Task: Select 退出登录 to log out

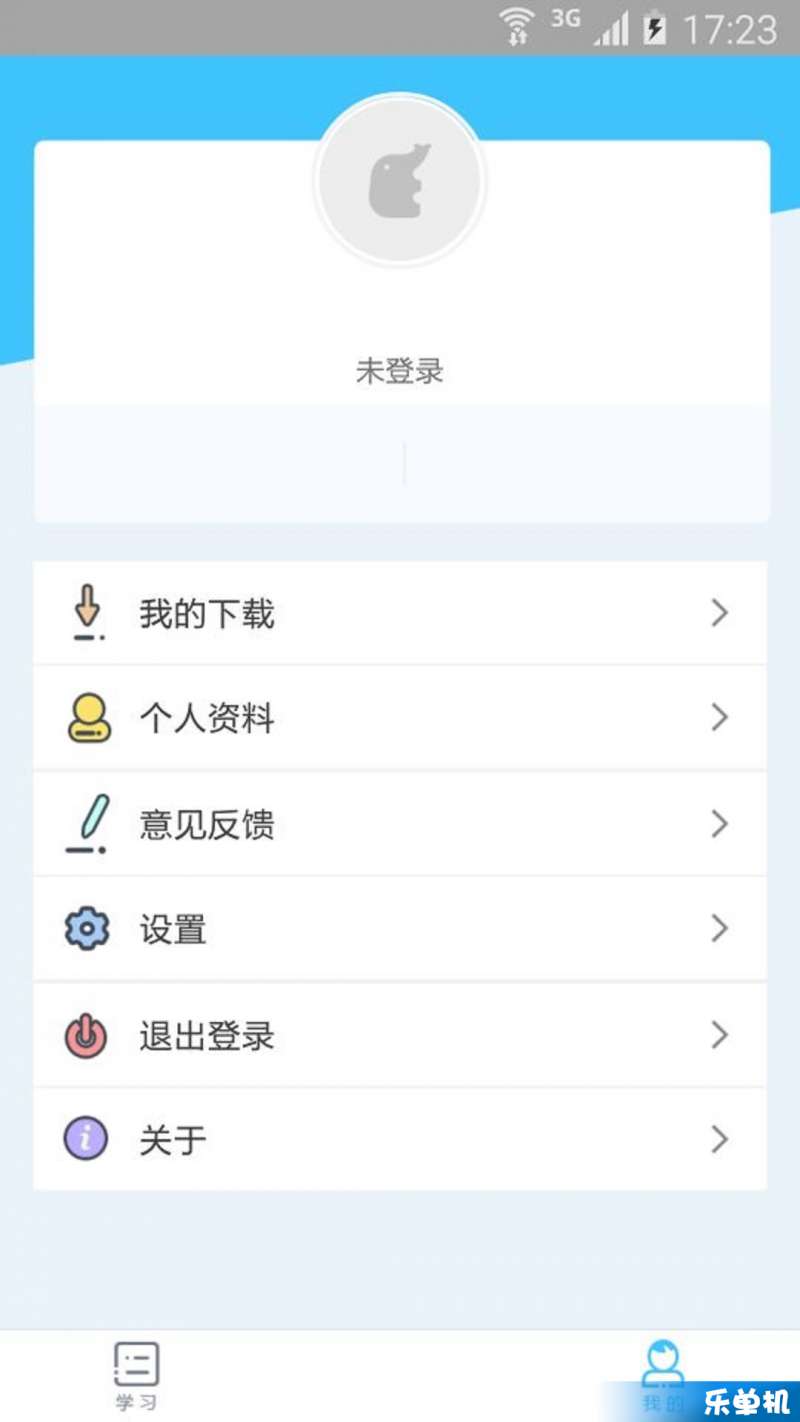Action: 400,1035
